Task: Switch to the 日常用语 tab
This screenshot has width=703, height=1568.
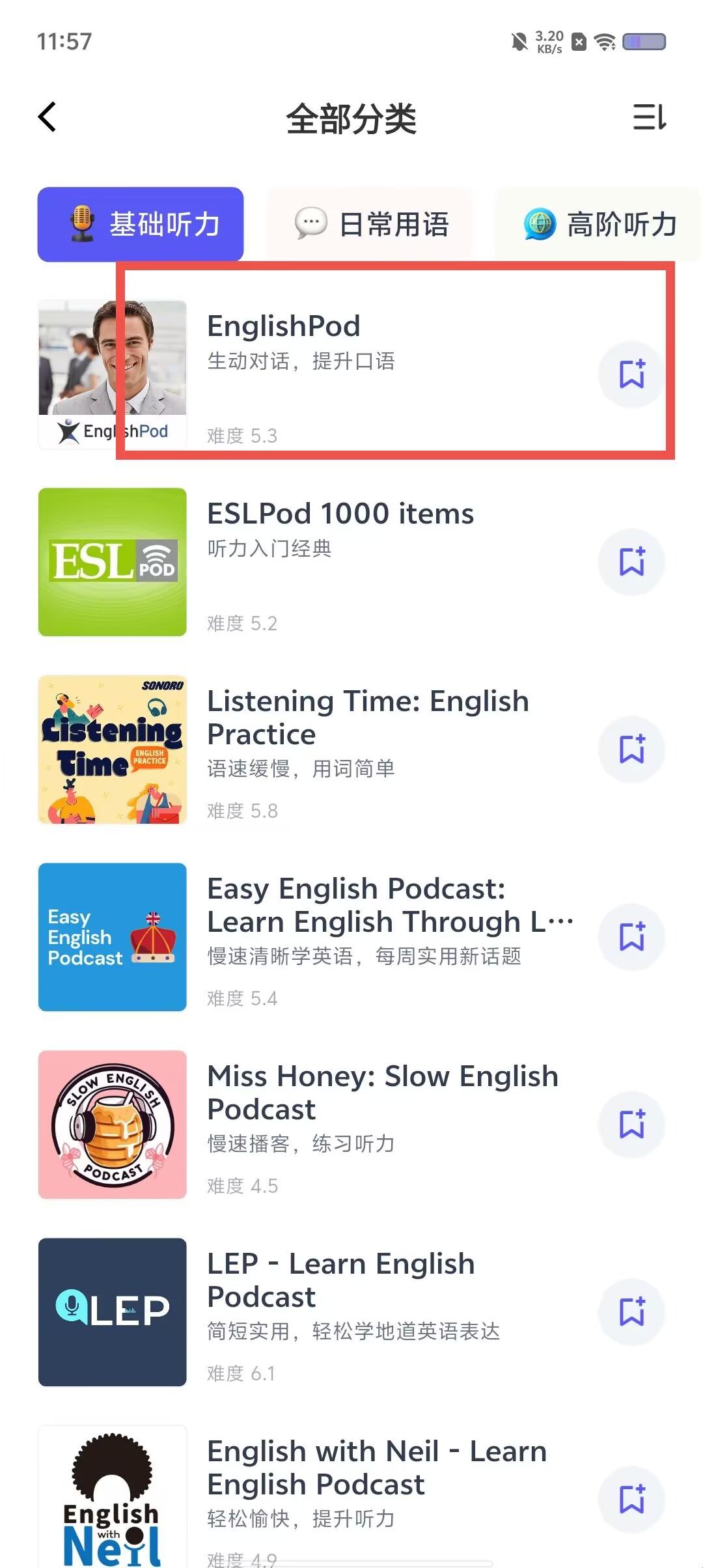Action: [370, 225]
